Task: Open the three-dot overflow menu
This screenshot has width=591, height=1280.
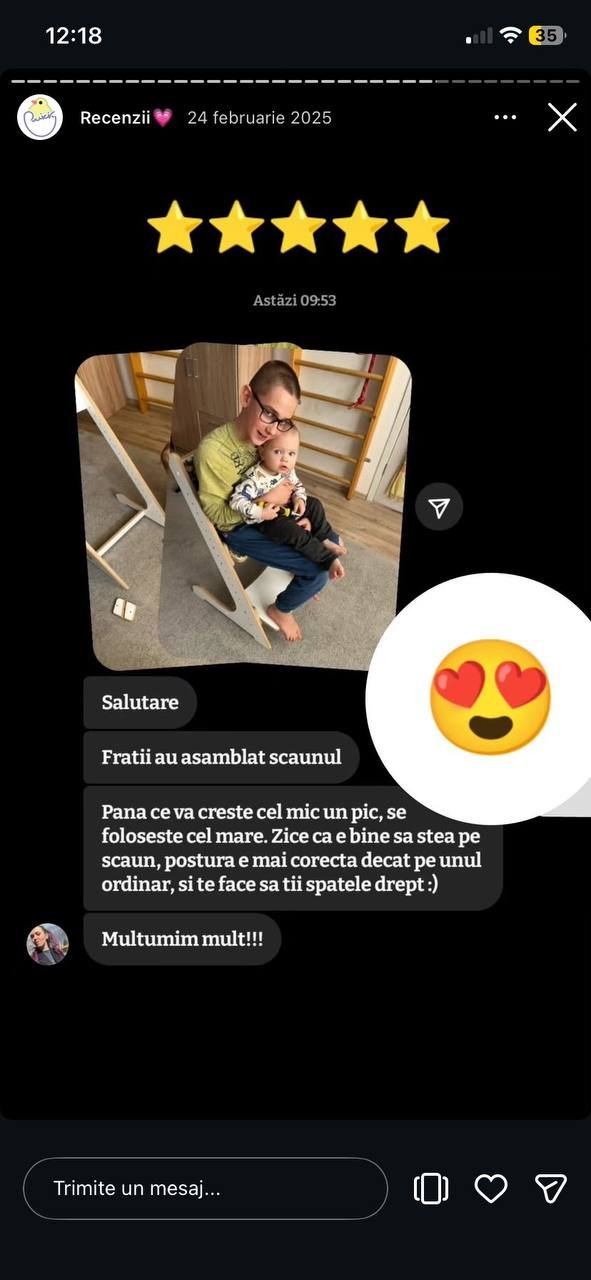Action: [505, 118]
